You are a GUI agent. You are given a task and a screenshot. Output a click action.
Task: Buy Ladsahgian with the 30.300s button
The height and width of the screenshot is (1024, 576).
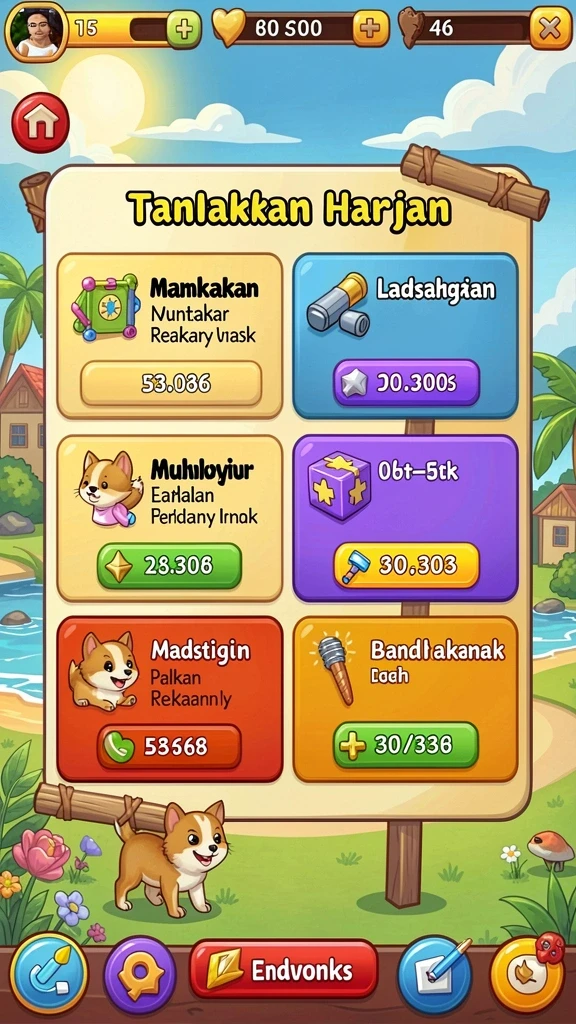coord(406,383)
